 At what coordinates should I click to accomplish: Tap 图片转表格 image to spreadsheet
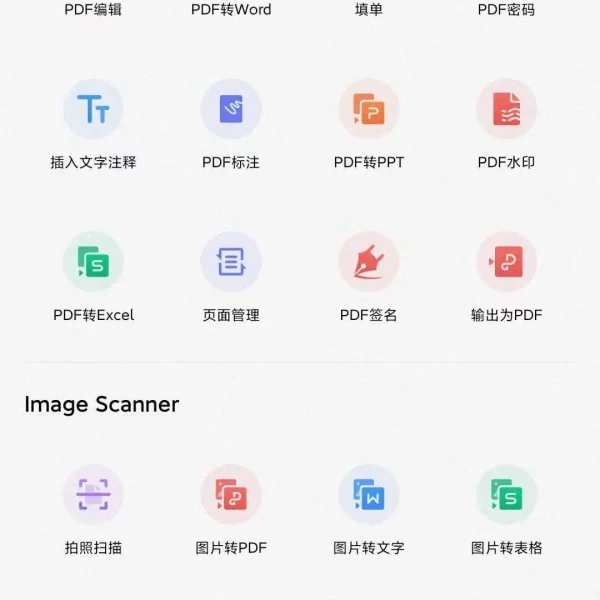[506, 495]
